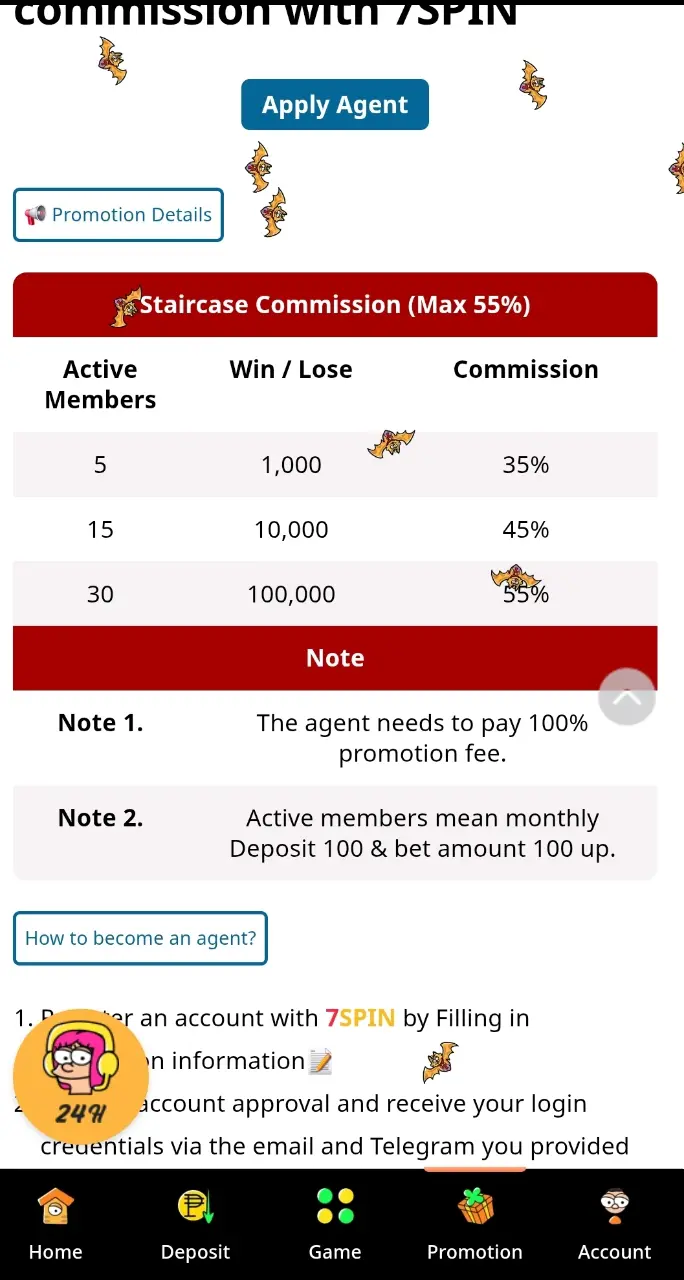Open the Game tab
Image resolution: width=684 pixels, height=1280 pixels.
click(335, 1224)
